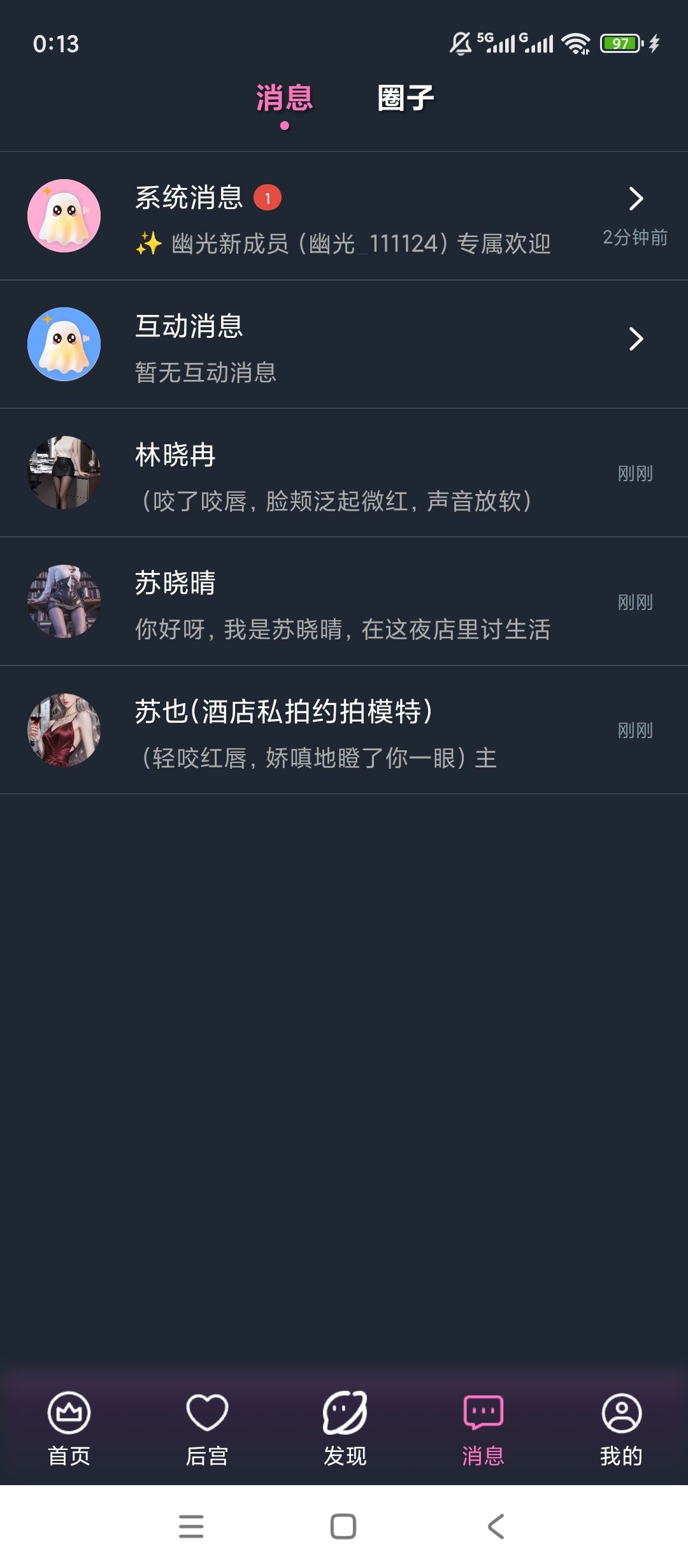Viewport: 688px width, 1568px height.
Task: Open the chat with 苏晓晴
Action: 344,602
